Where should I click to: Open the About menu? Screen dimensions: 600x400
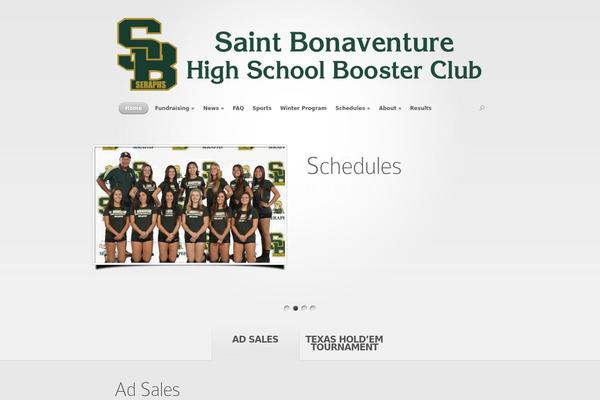[390, 108]
